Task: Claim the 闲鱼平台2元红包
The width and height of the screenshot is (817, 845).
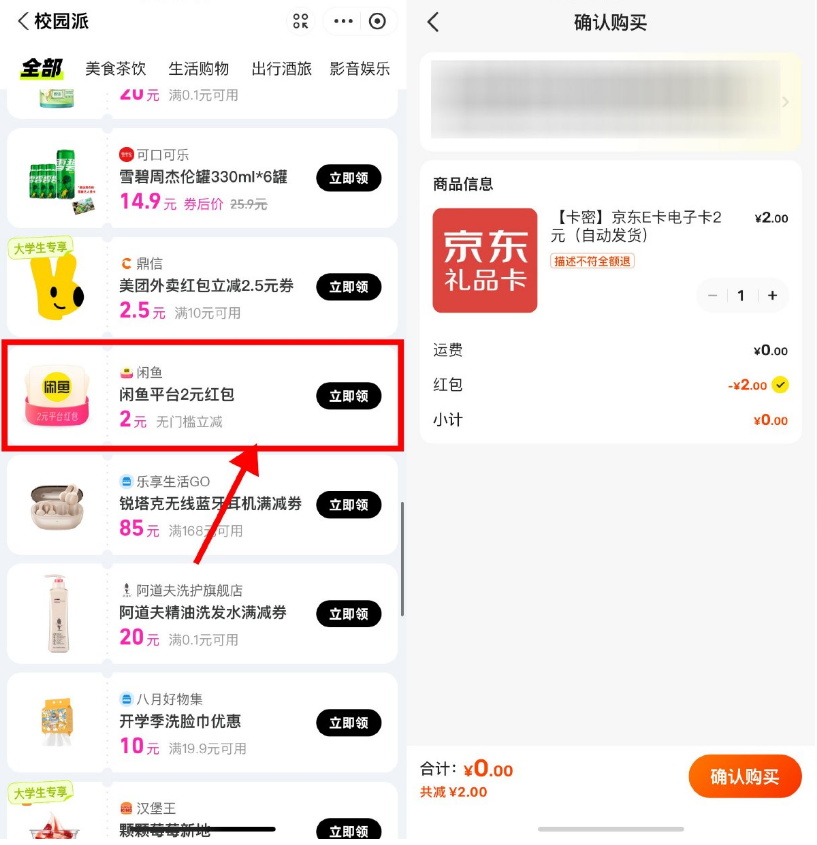Action: point(349,396)
